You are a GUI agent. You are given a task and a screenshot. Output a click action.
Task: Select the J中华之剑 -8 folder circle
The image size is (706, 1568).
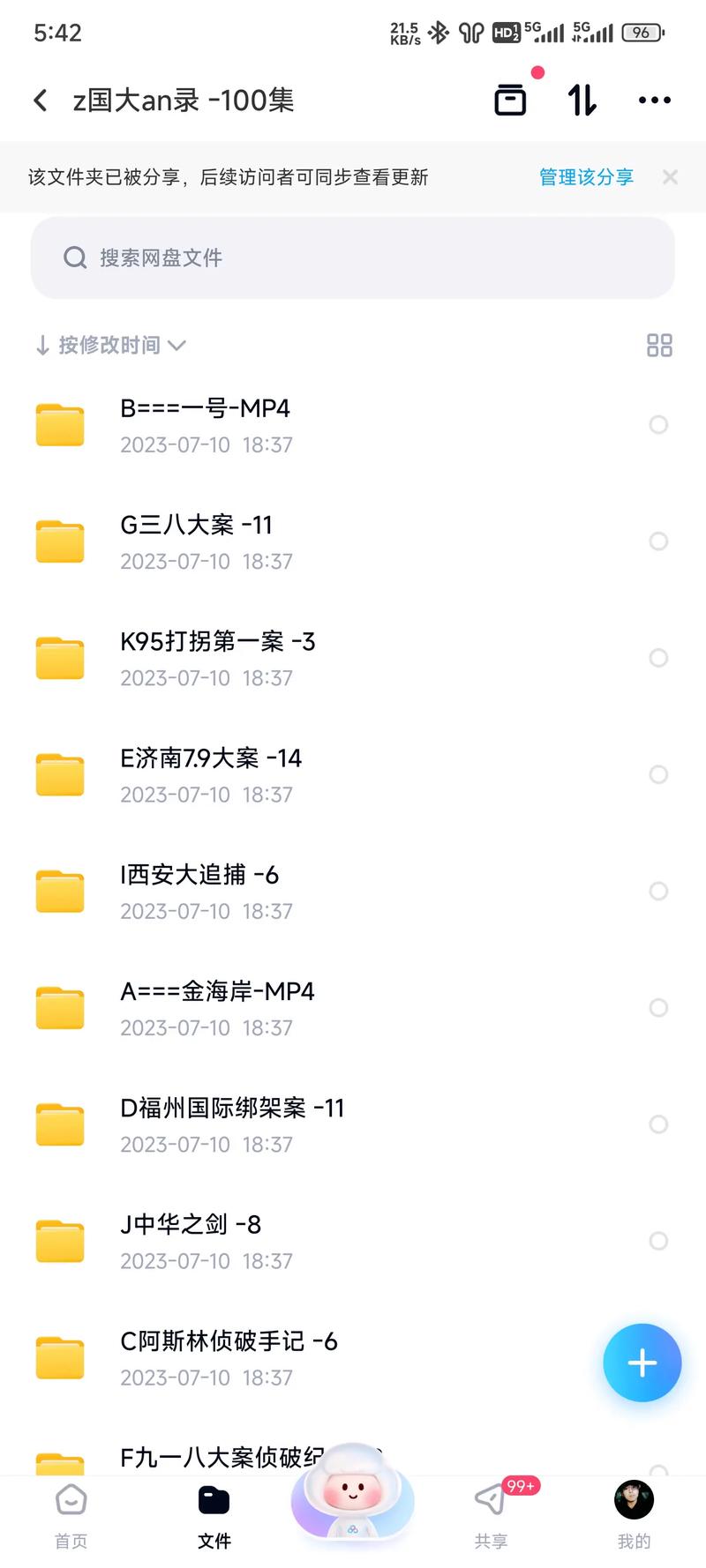tap(658, 1241)
